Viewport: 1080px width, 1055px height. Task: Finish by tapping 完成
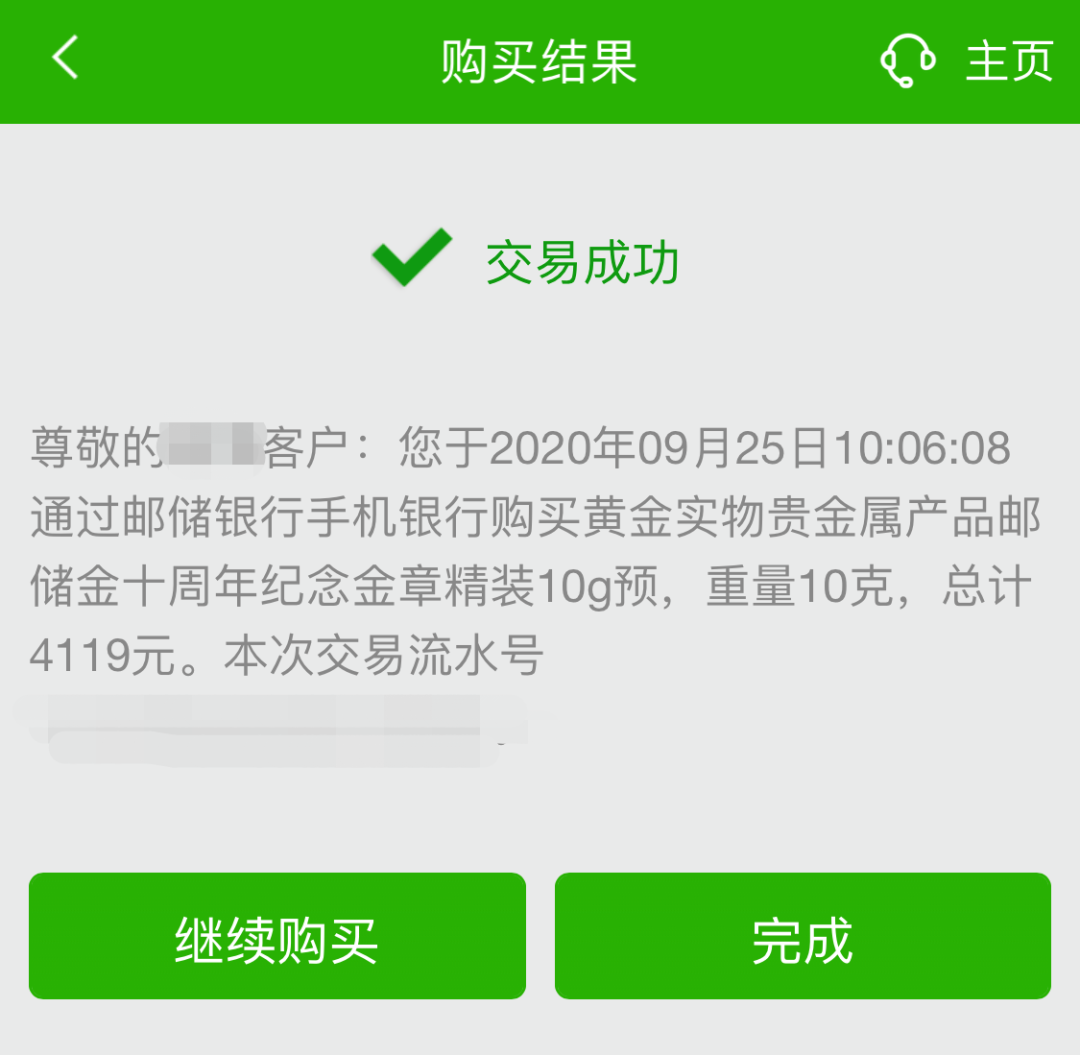[802, 937]
